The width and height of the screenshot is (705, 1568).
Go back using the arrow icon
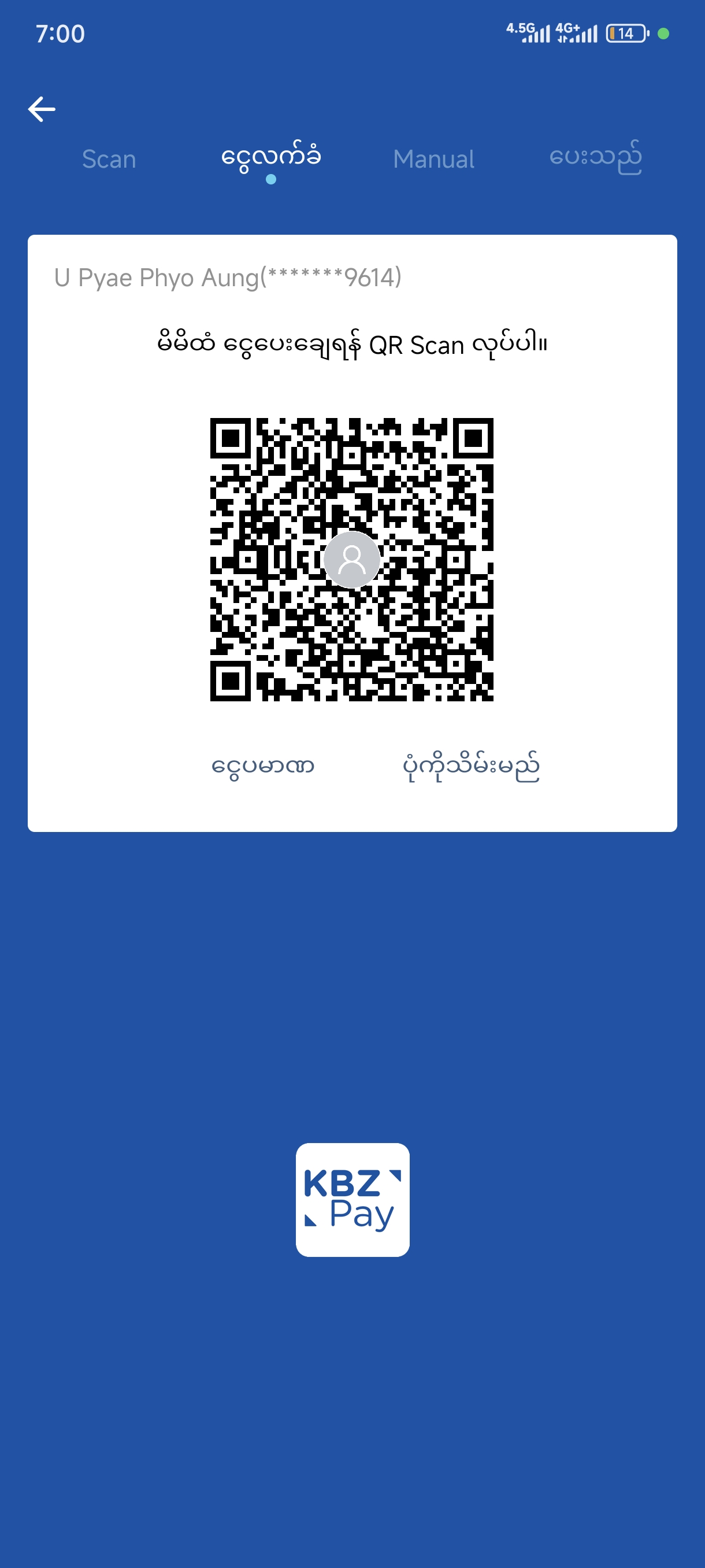(42, 110)
